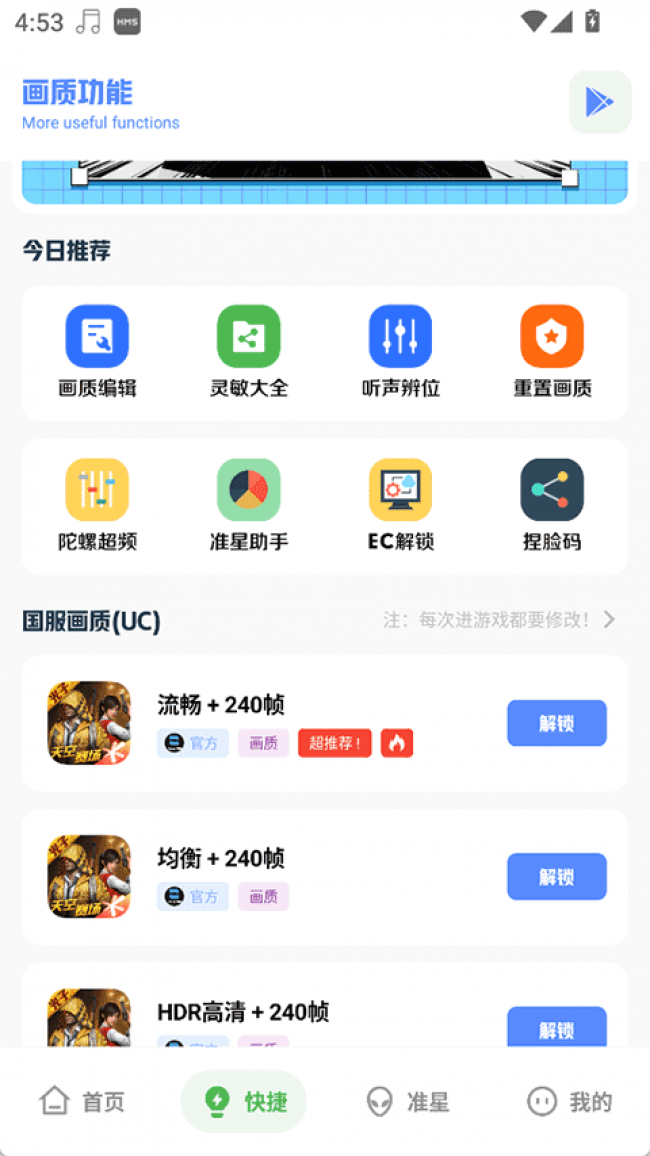
Task: Unlock the 均衡 + 240帧 preset
Action: point(556,877)
